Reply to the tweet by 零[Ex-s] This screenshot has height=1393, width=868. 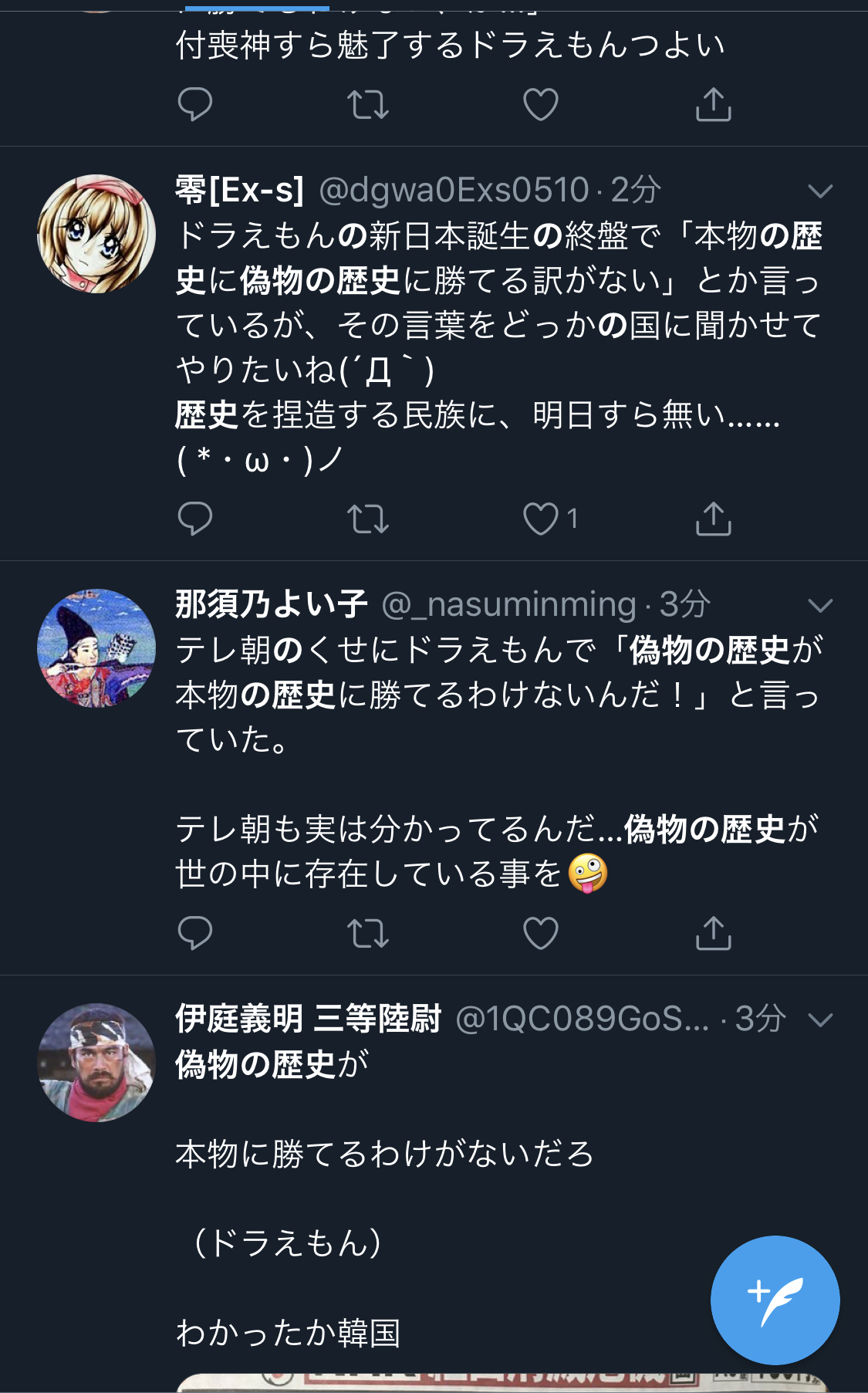195,519
